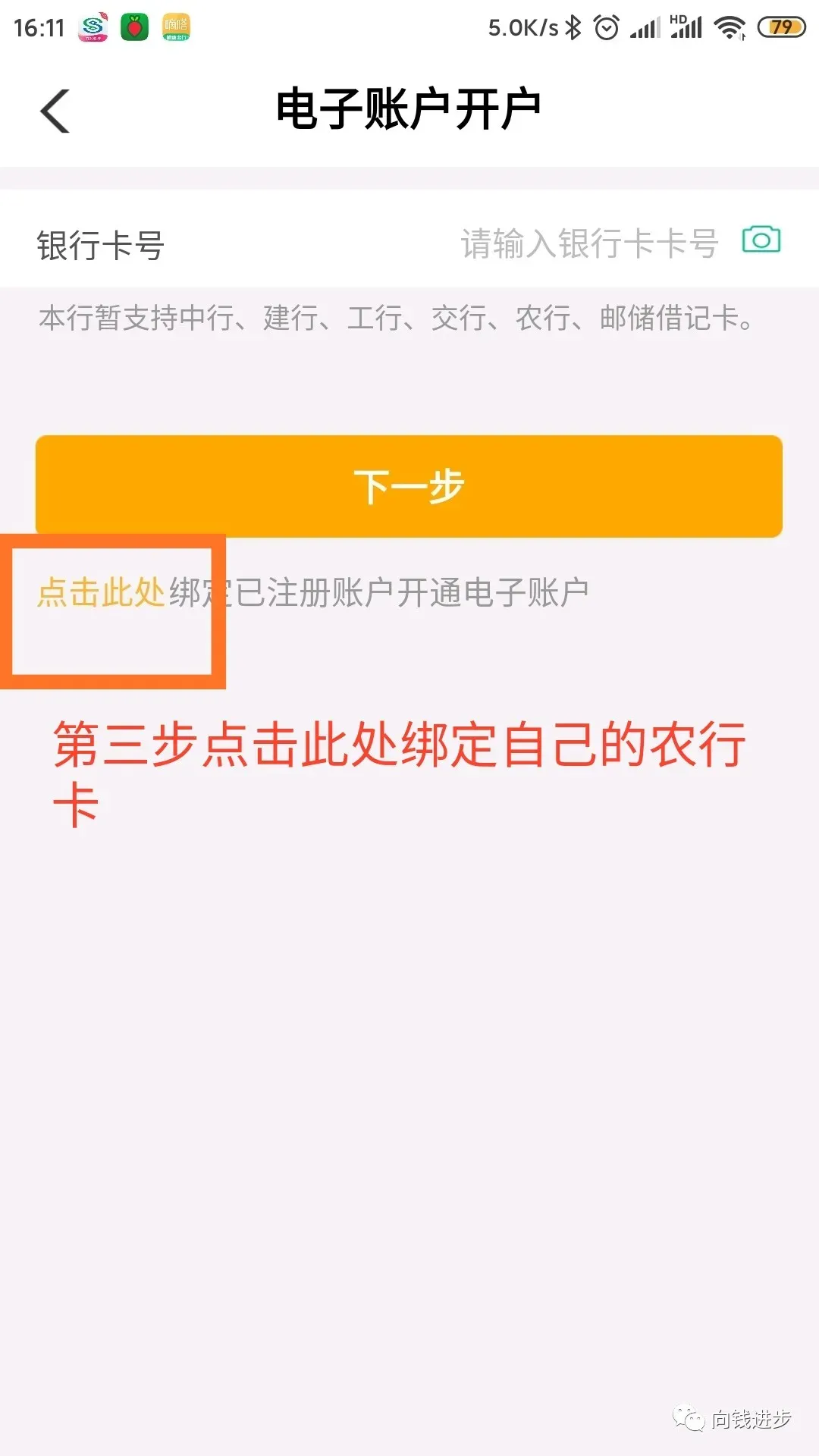Tap the 点击此处 link to bind account
Viewport: 819px width, 1456px height.
point(101,592)
